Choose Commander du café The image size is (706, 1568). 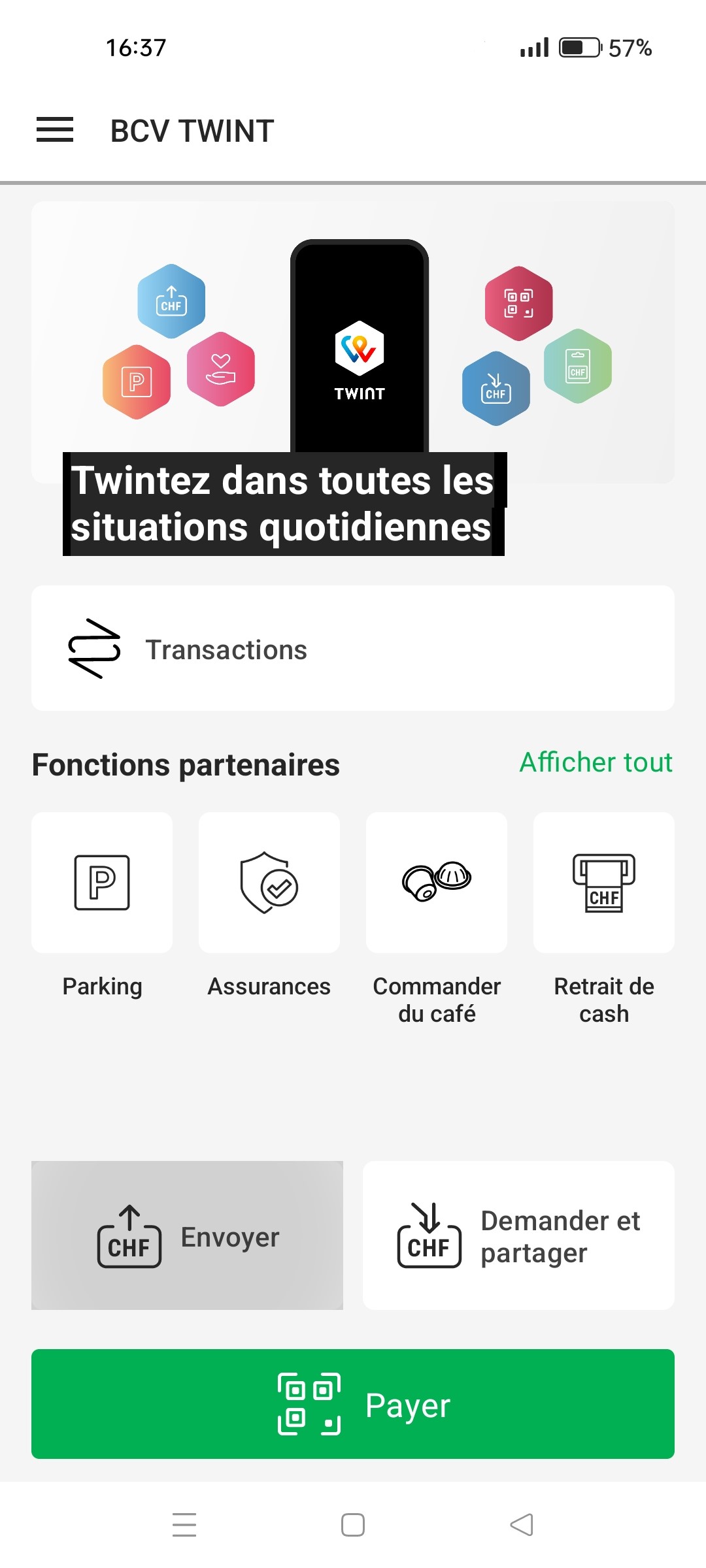tap(437, 883)
